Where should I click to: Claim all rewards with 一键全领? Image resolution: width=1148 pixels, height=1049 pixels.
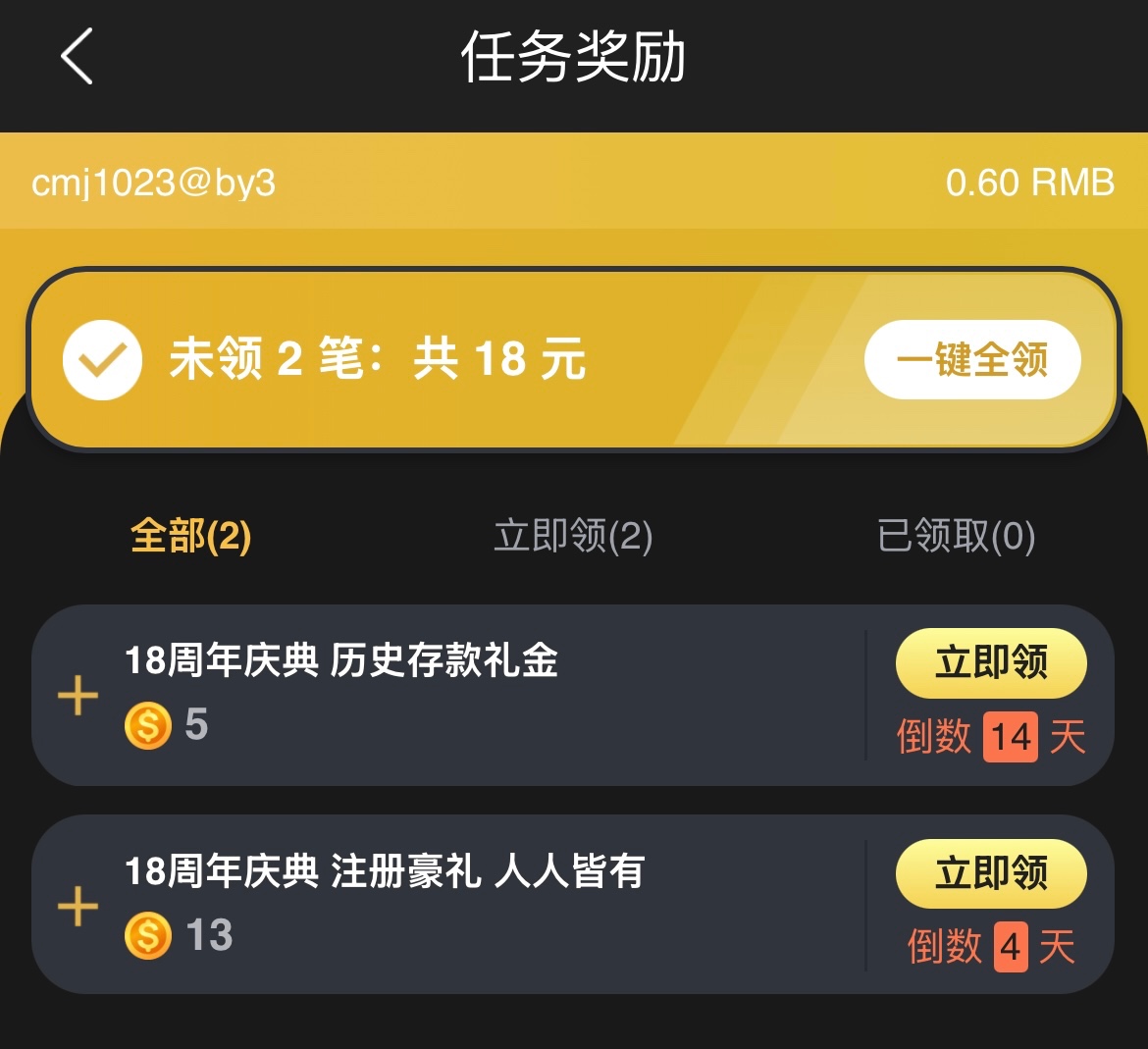(x=971, y=359)
